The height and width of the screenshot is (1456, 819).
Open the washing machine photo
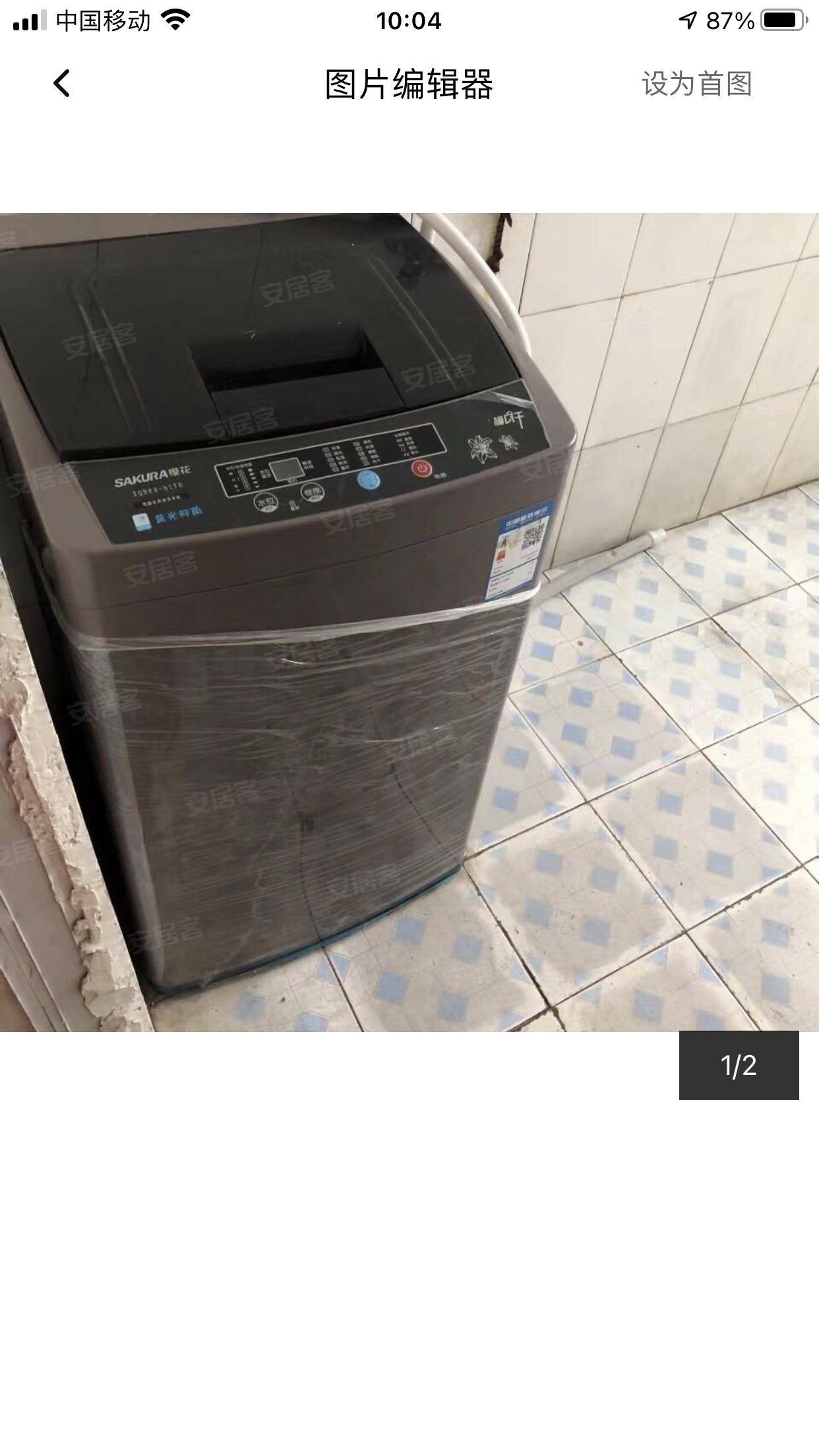tap(409, 622)
